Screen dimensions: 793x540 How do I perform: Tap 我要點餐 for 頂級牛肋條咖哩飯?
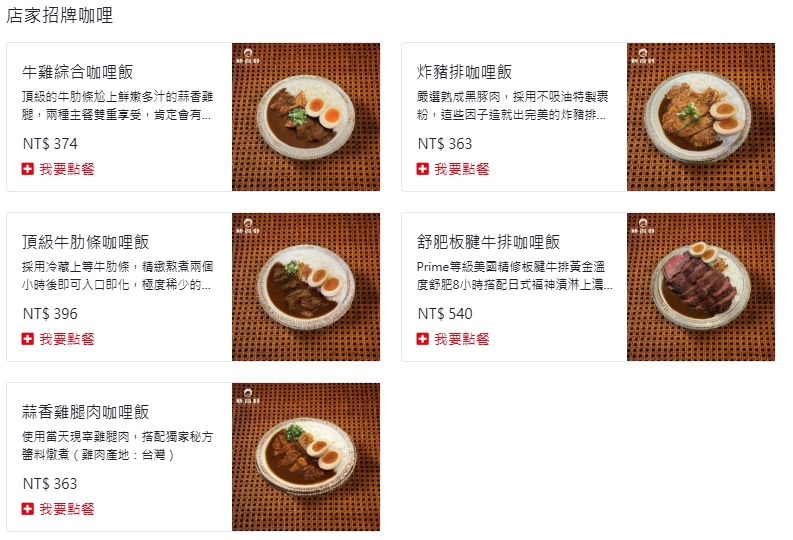coord(58,339)
